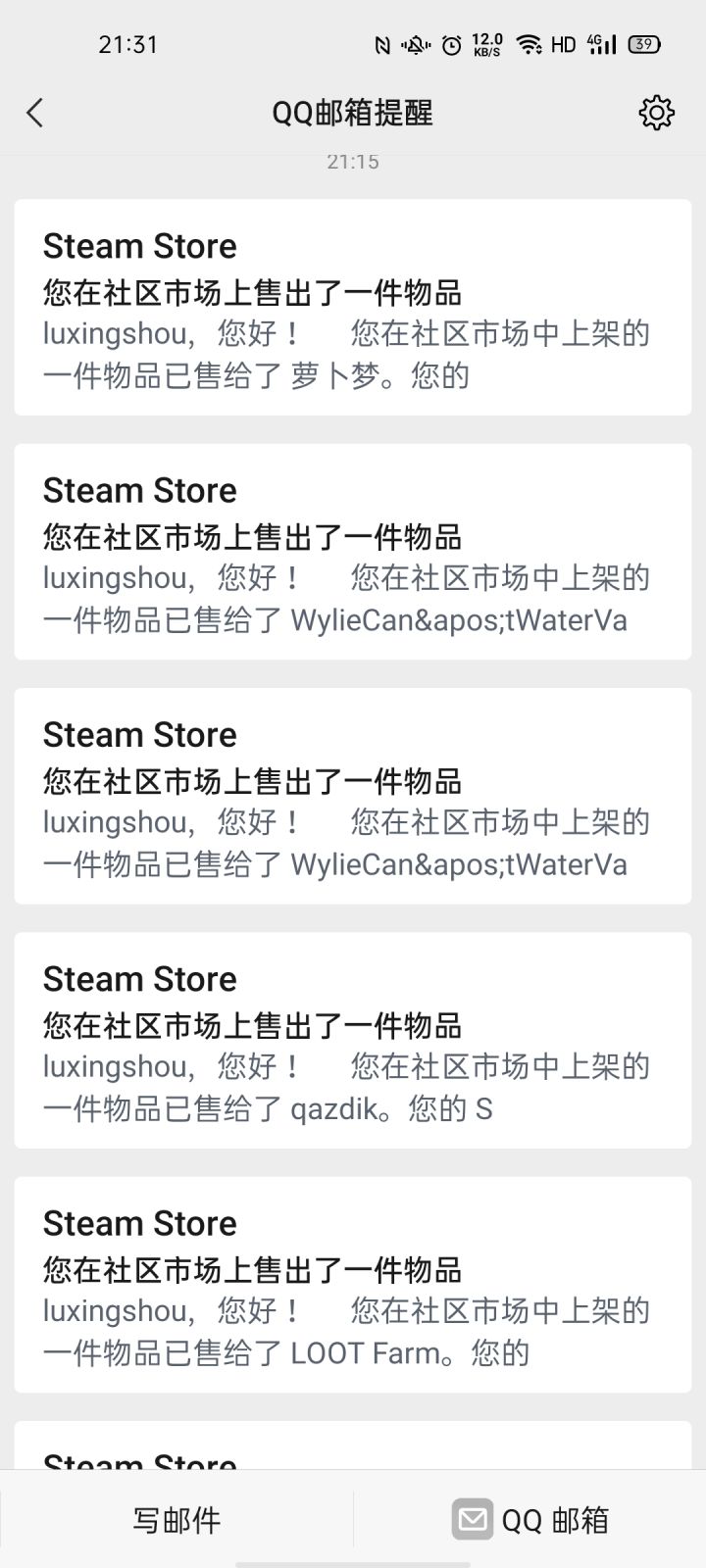Screen dimensions: 706x1568
Task: Tap the 4G signal strength icon
Action: 599,44
